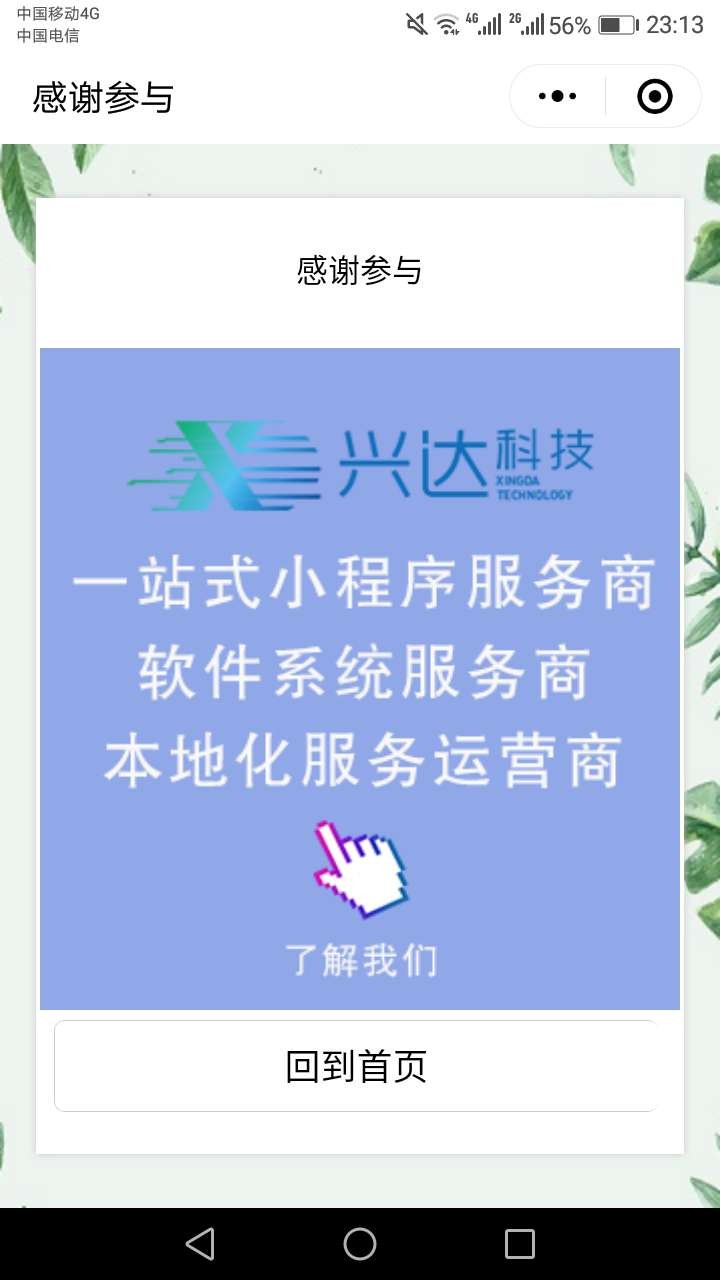The width and height of the screenshot is (720, 1280).
Task: Close the mini program with the circle icon
Action: [x=655, y=97]
